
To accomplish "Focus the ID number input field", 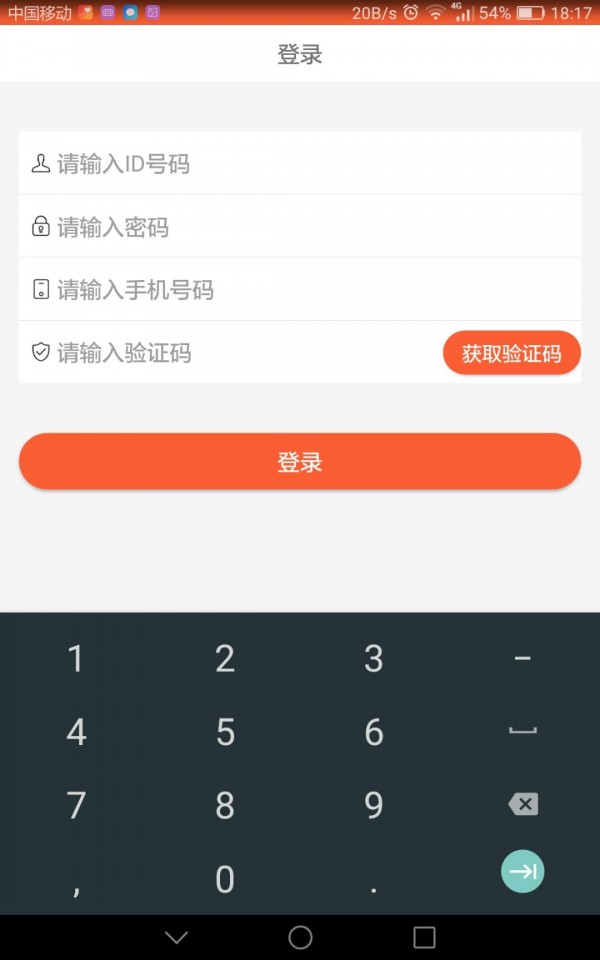I will [300, 164].
